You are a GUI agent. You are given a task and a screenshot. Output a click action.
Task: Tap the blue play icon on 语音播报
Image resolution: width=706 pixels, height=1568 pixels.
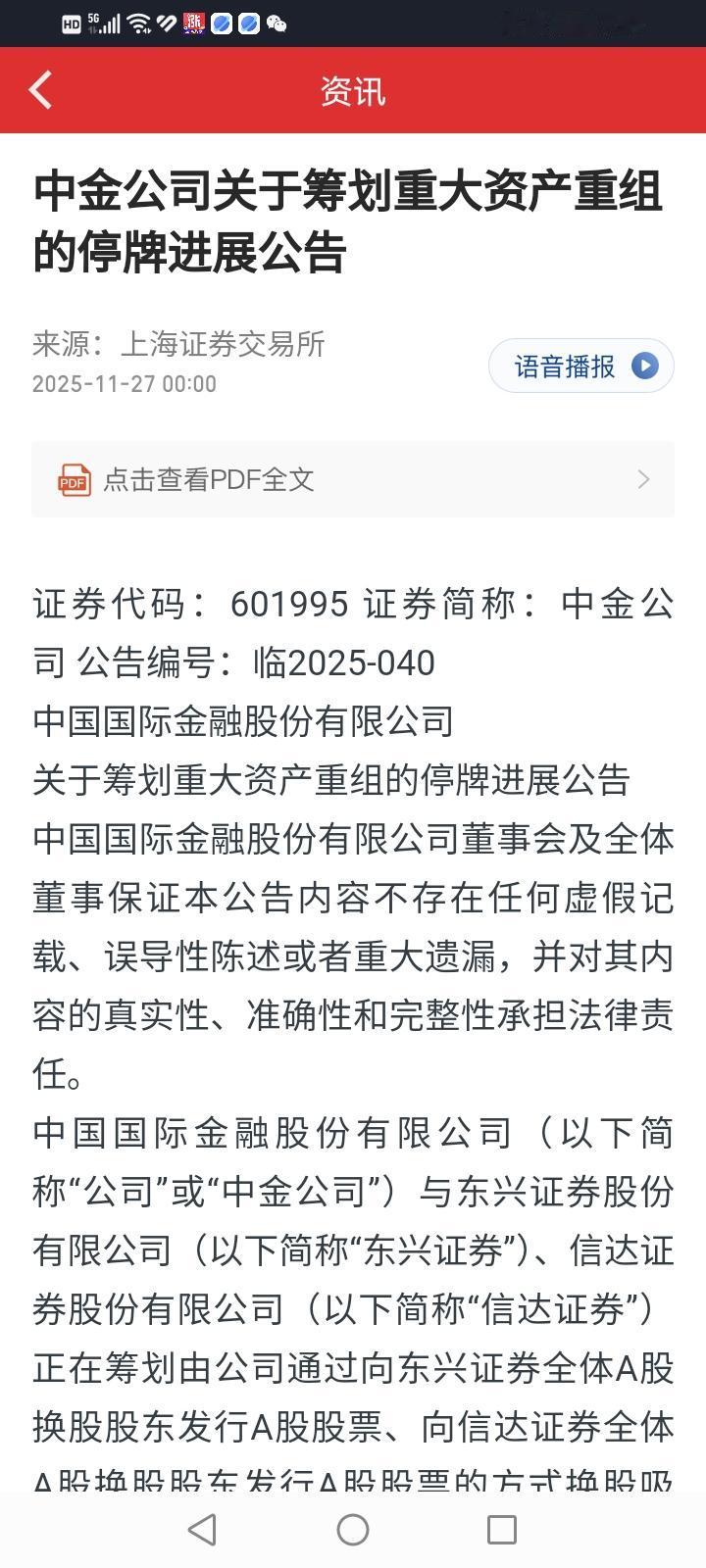644,366
